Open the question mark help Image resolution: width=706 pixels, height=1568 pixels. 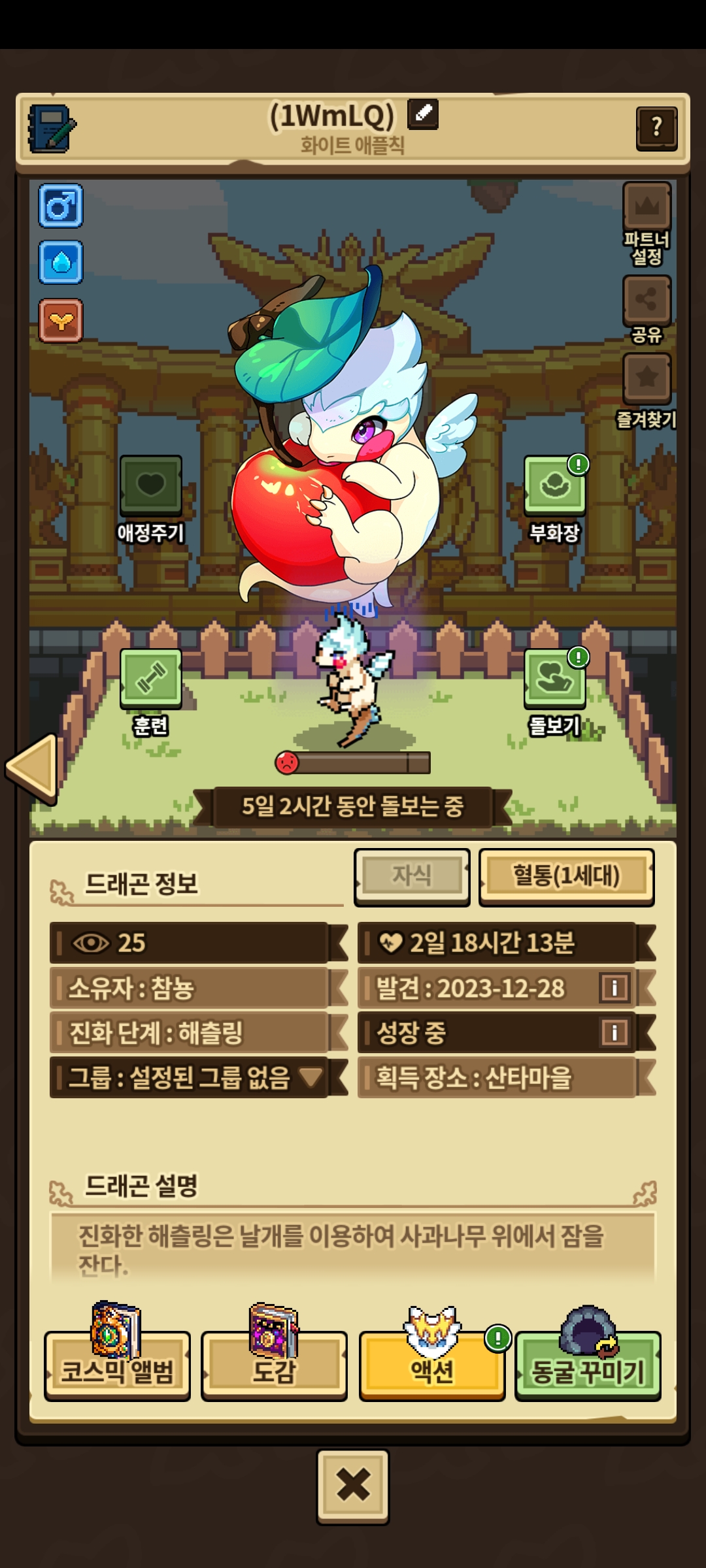656,128
